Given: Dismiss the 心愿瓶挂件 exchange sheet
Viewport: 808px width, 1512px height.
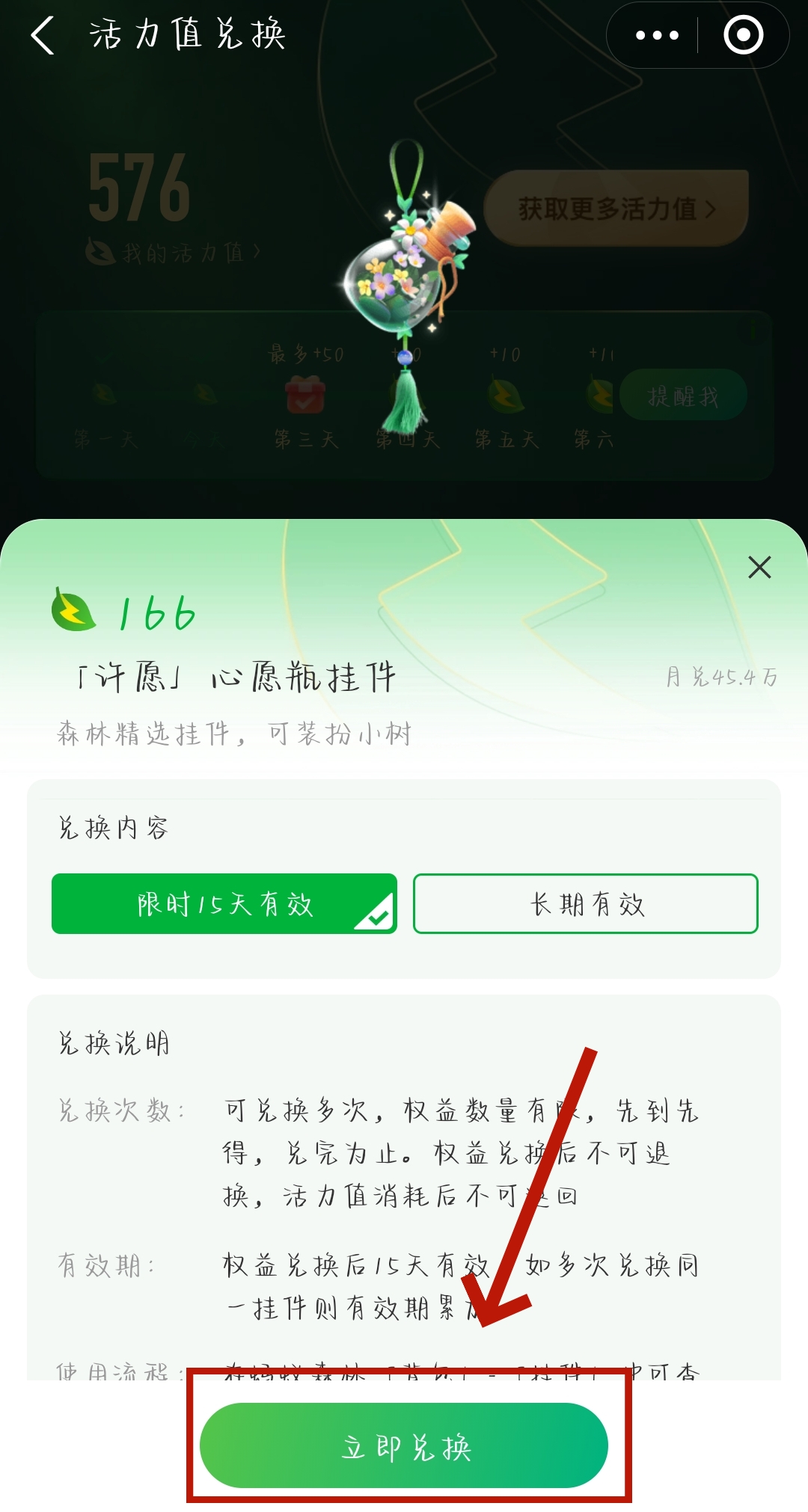Looking at the screenshot, I should 759,568.
